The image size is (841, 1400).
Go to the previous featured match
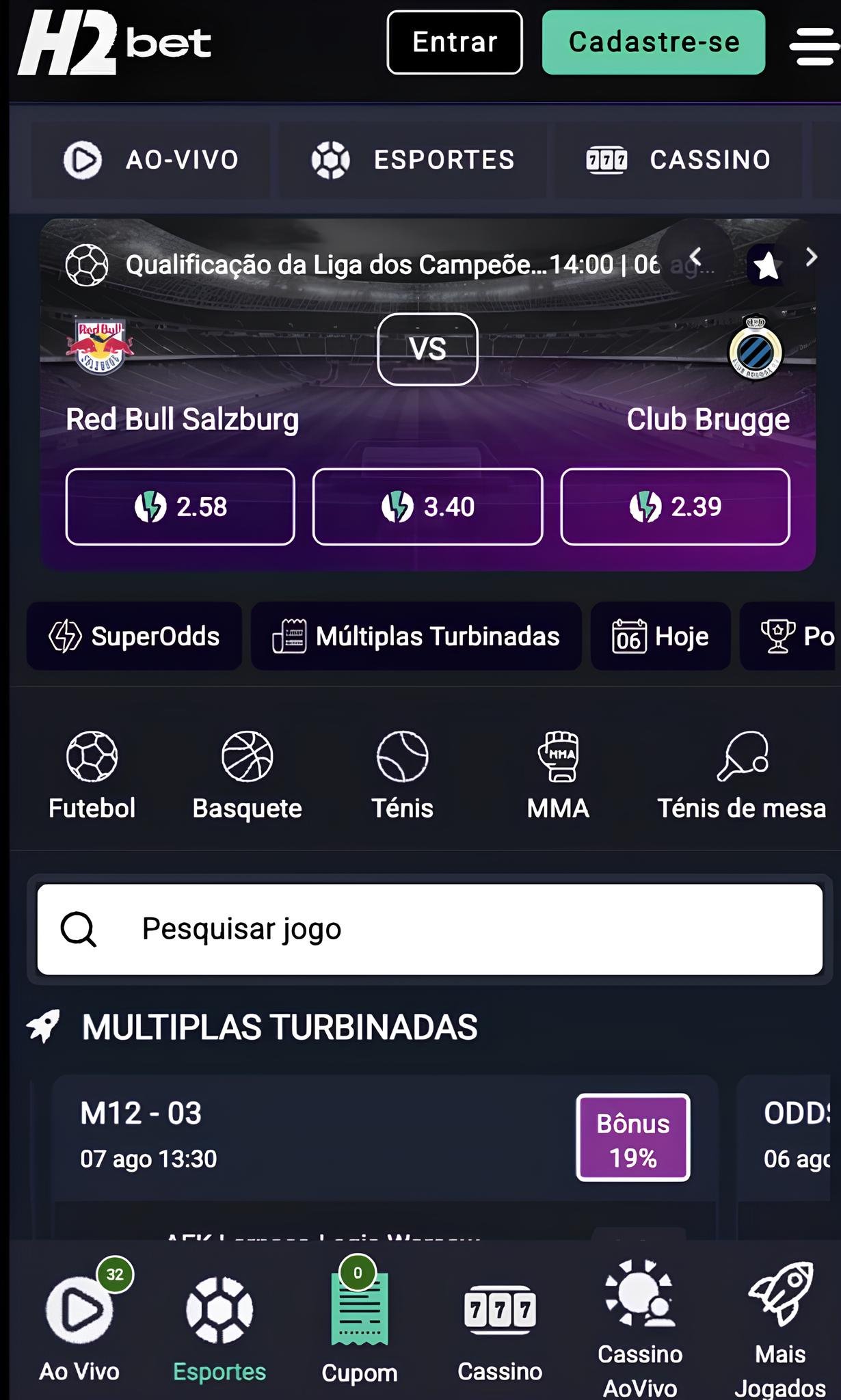(696, 257)
